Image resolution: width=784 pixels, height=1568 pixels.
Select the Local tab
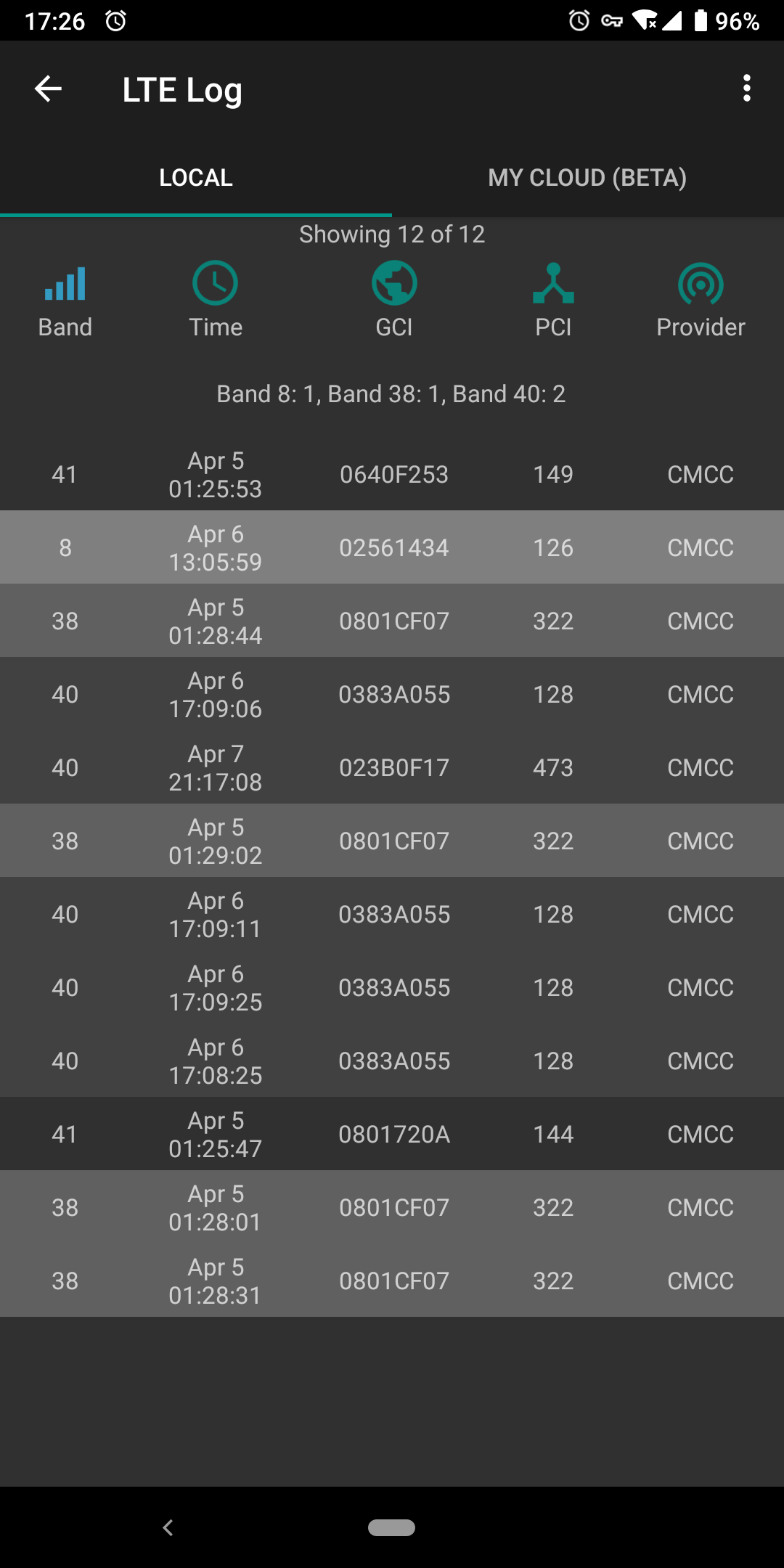pos(196,178)
